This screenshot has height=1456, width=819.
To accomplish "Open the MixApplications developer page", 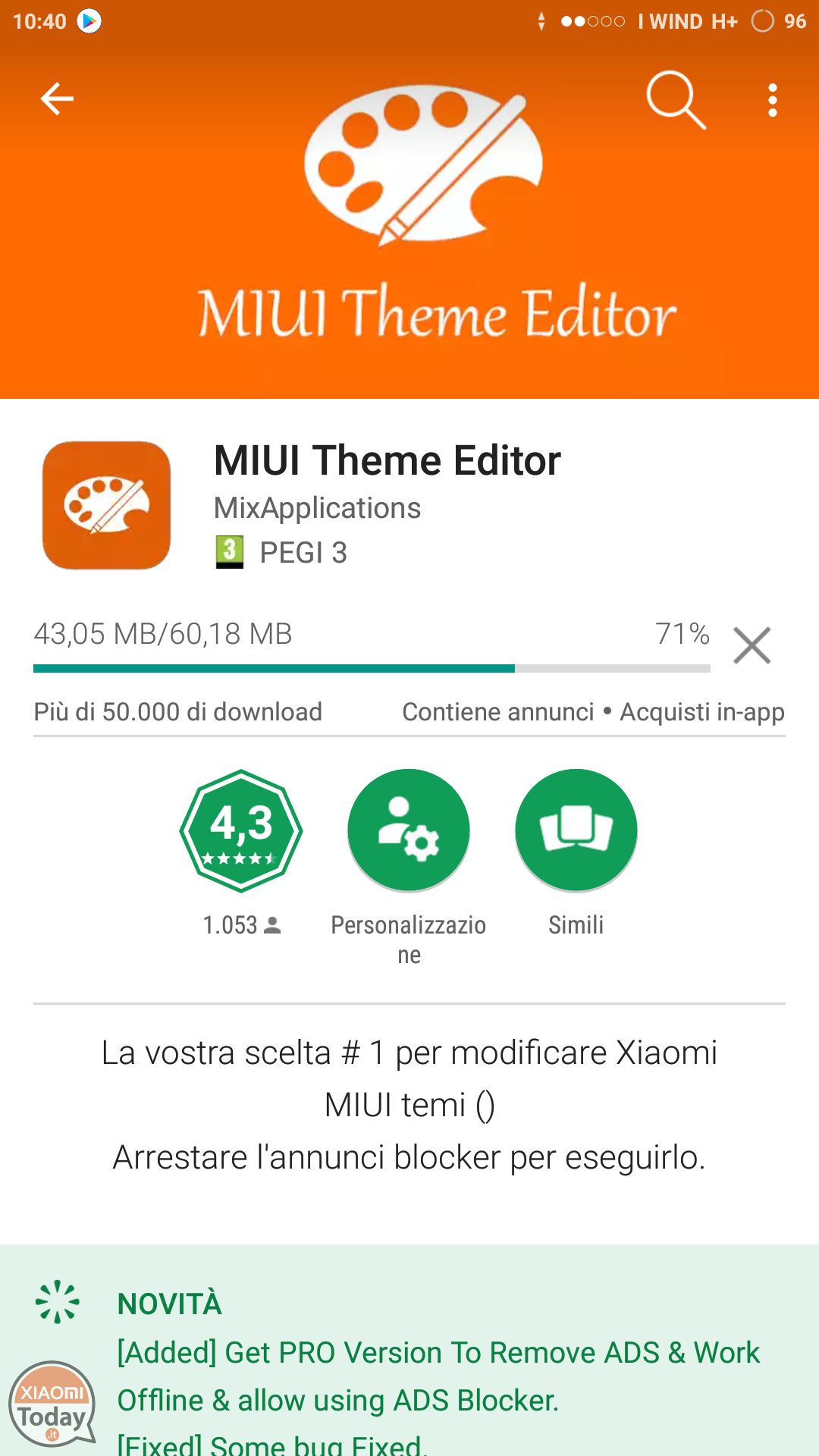I will point(317,508).
